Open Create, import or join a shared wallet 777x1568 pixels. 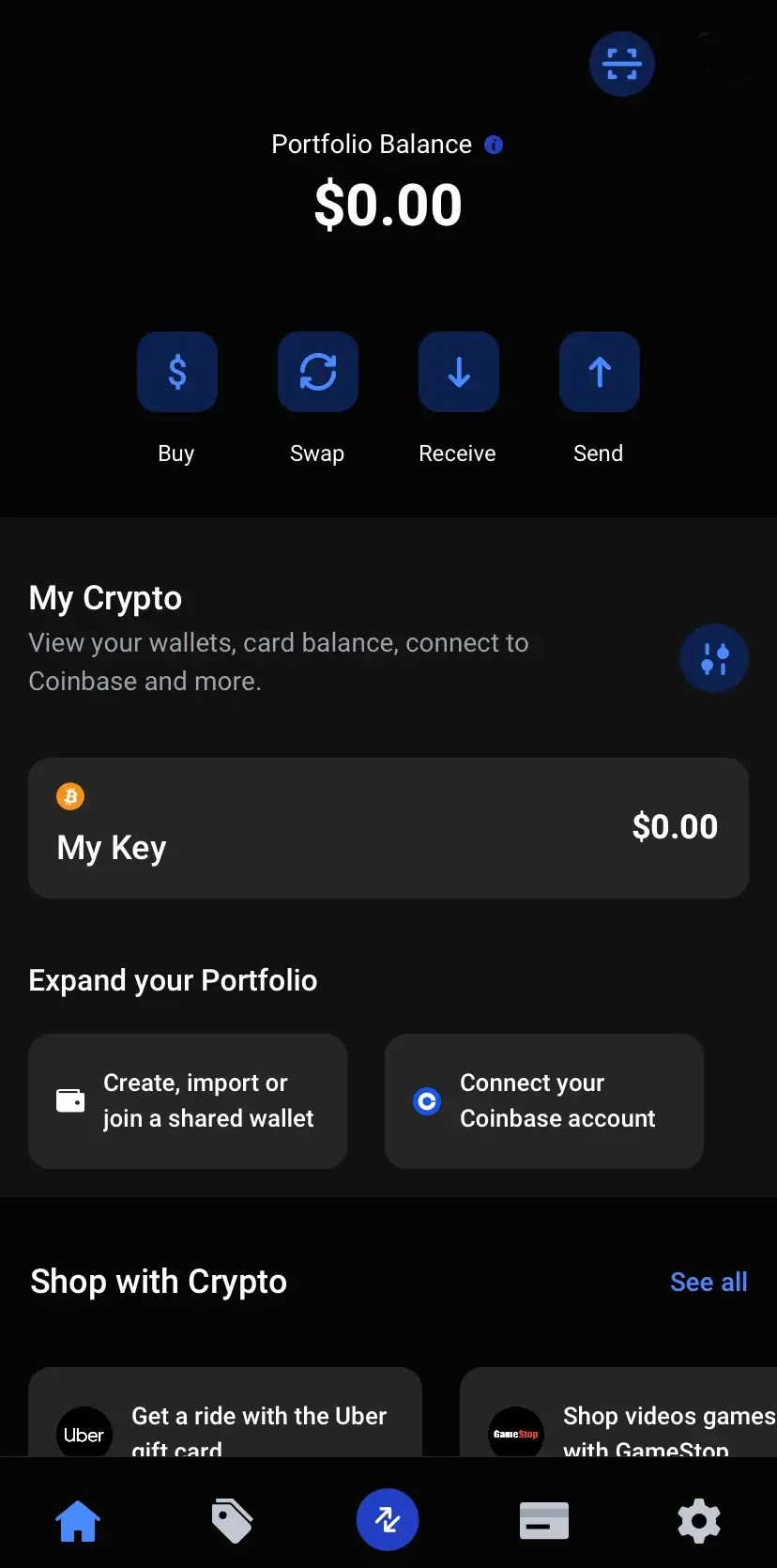coord(188,1100)
